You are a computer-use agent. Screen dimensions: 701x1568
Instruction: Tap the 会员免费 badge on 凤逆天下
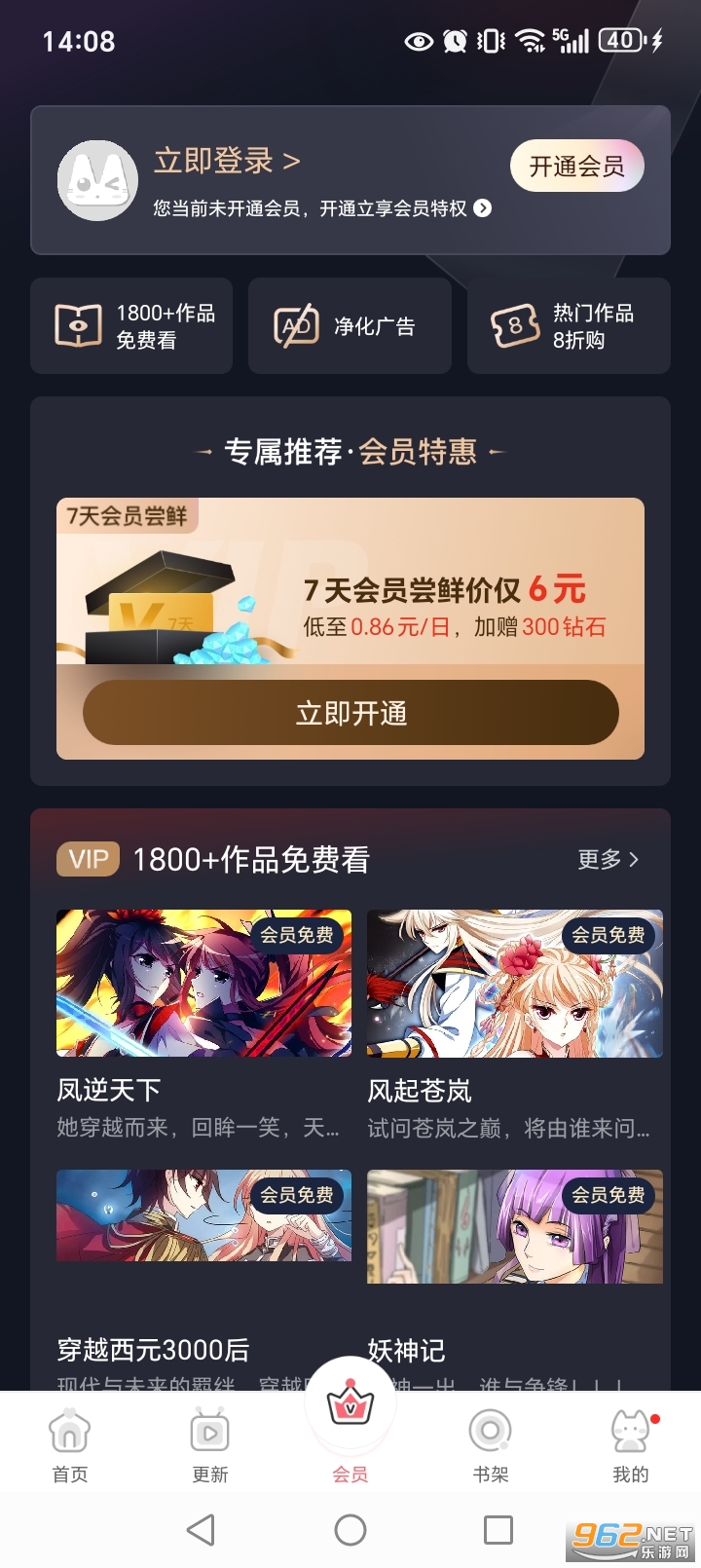[x=299, y=935]
